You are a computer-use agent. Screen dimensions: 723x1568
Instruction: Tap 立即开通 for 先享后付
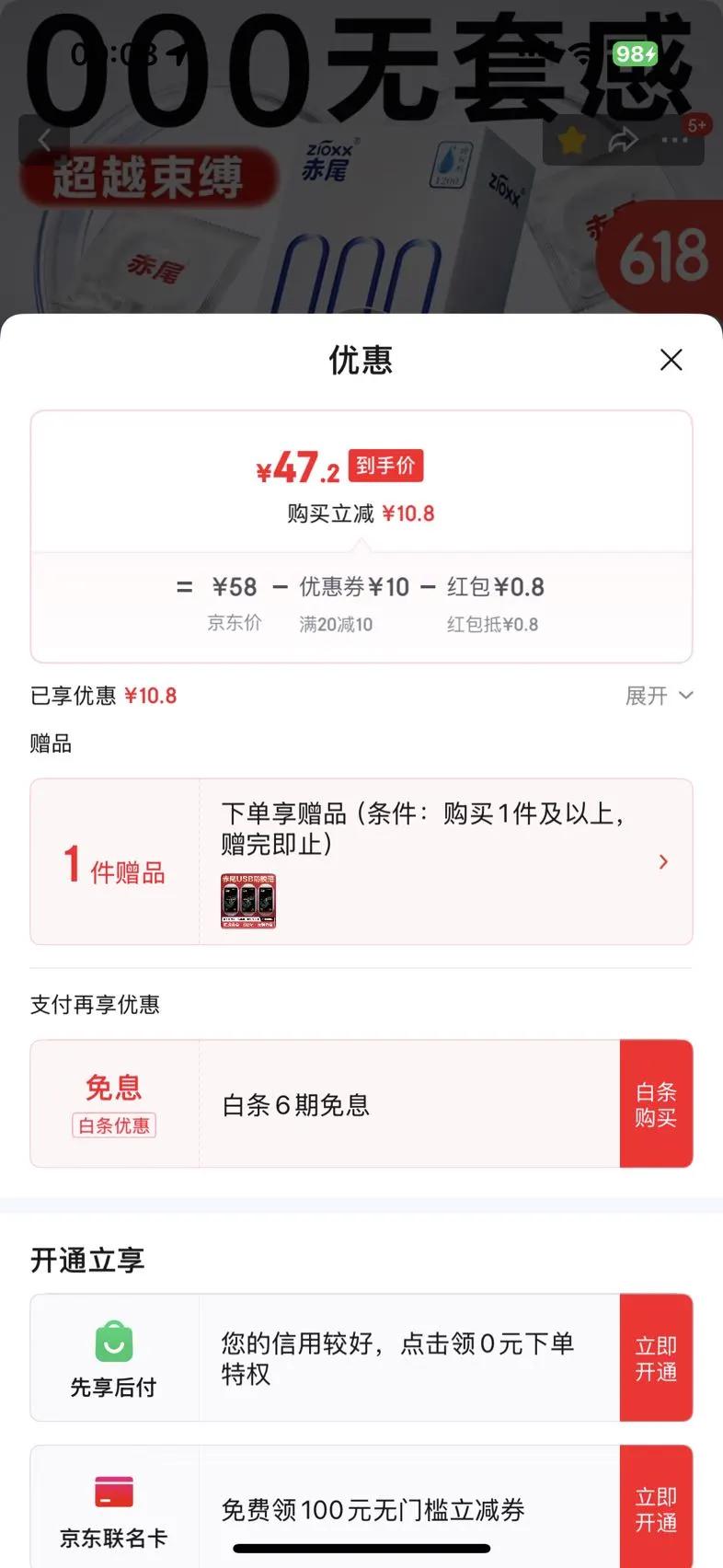(x=656, y=1358)
